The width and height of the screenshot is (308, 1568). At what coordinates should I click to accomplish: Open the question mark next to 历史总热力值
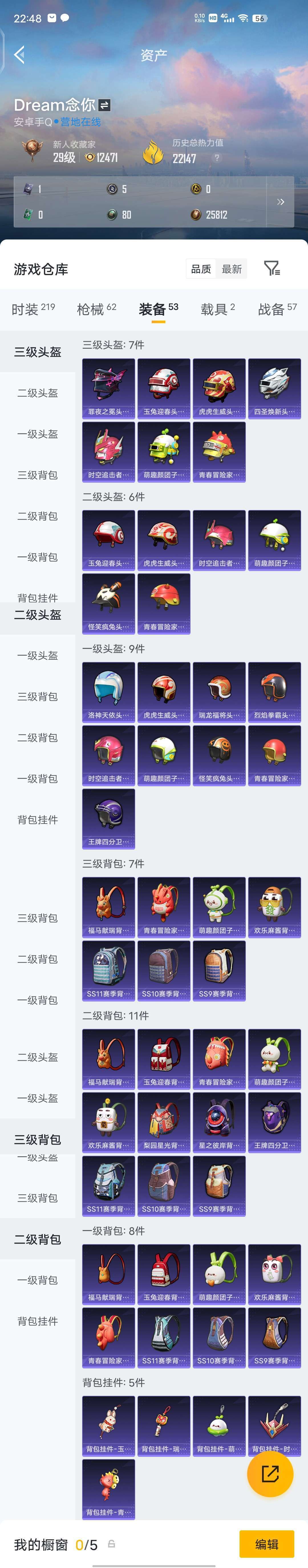pyautogui.click(x=217, y=158)
